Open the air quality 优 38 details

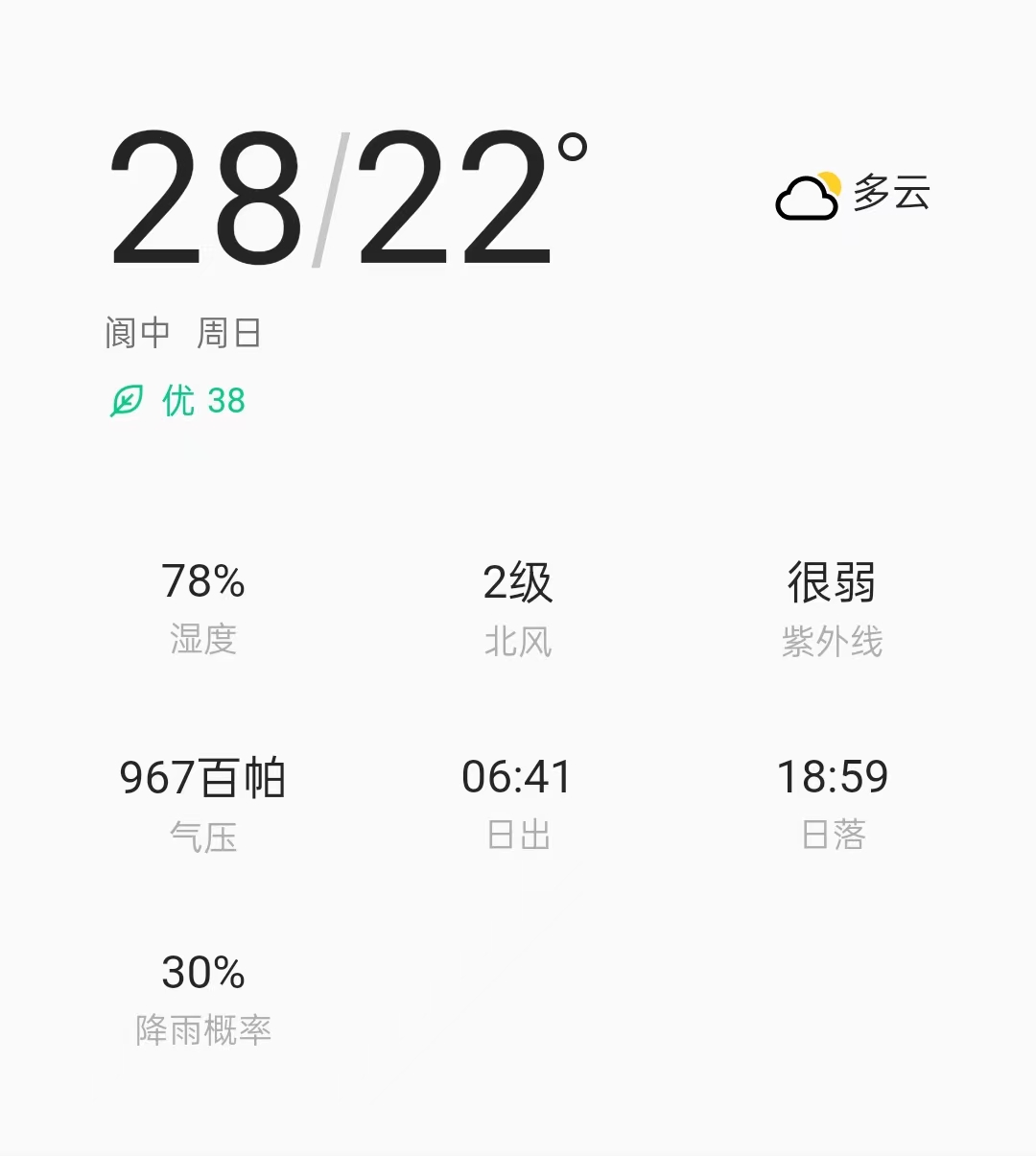(x=179, y=401)
